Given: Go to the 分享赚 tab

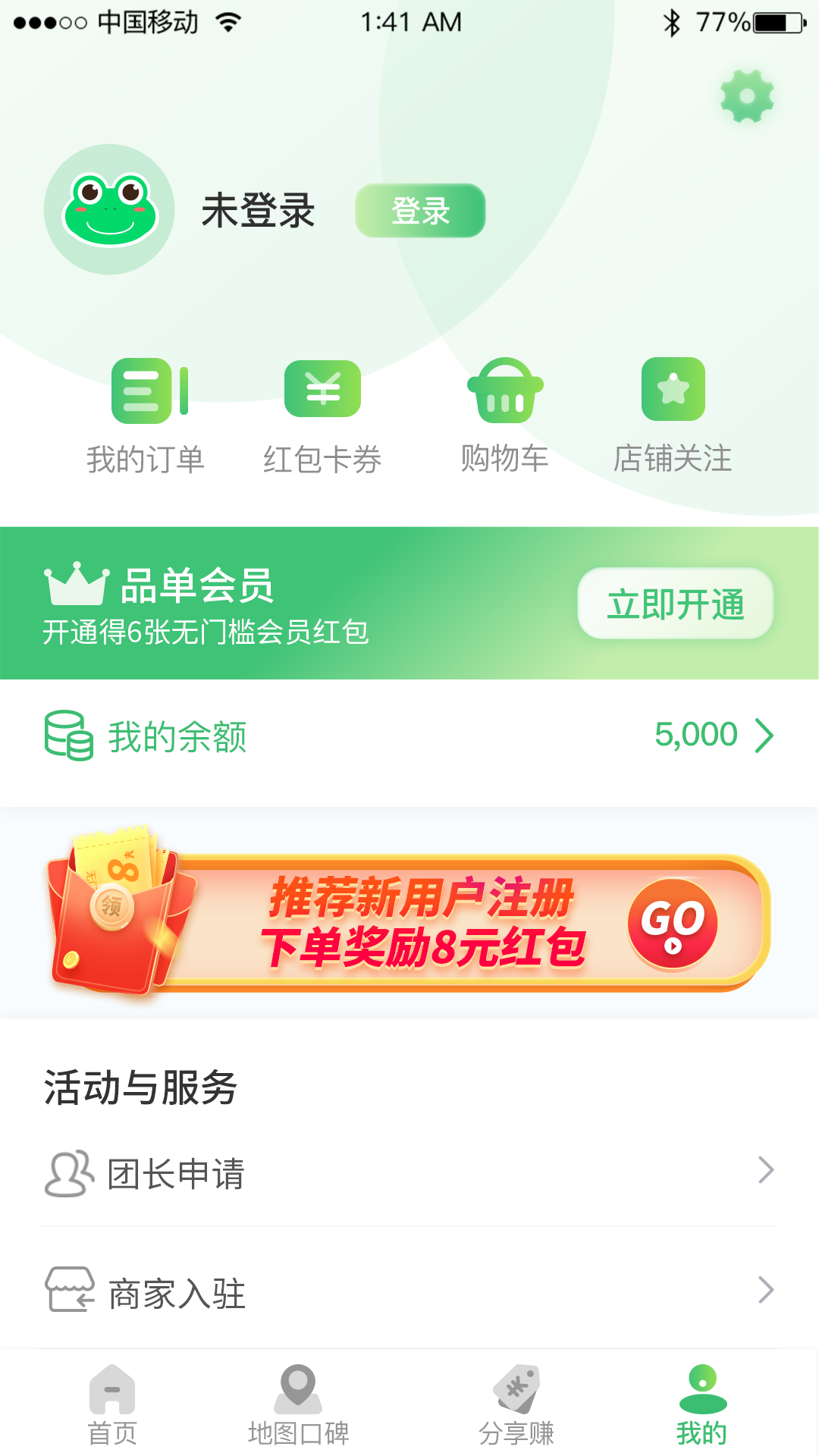Looking at the screenshot, I should 516,1405.
